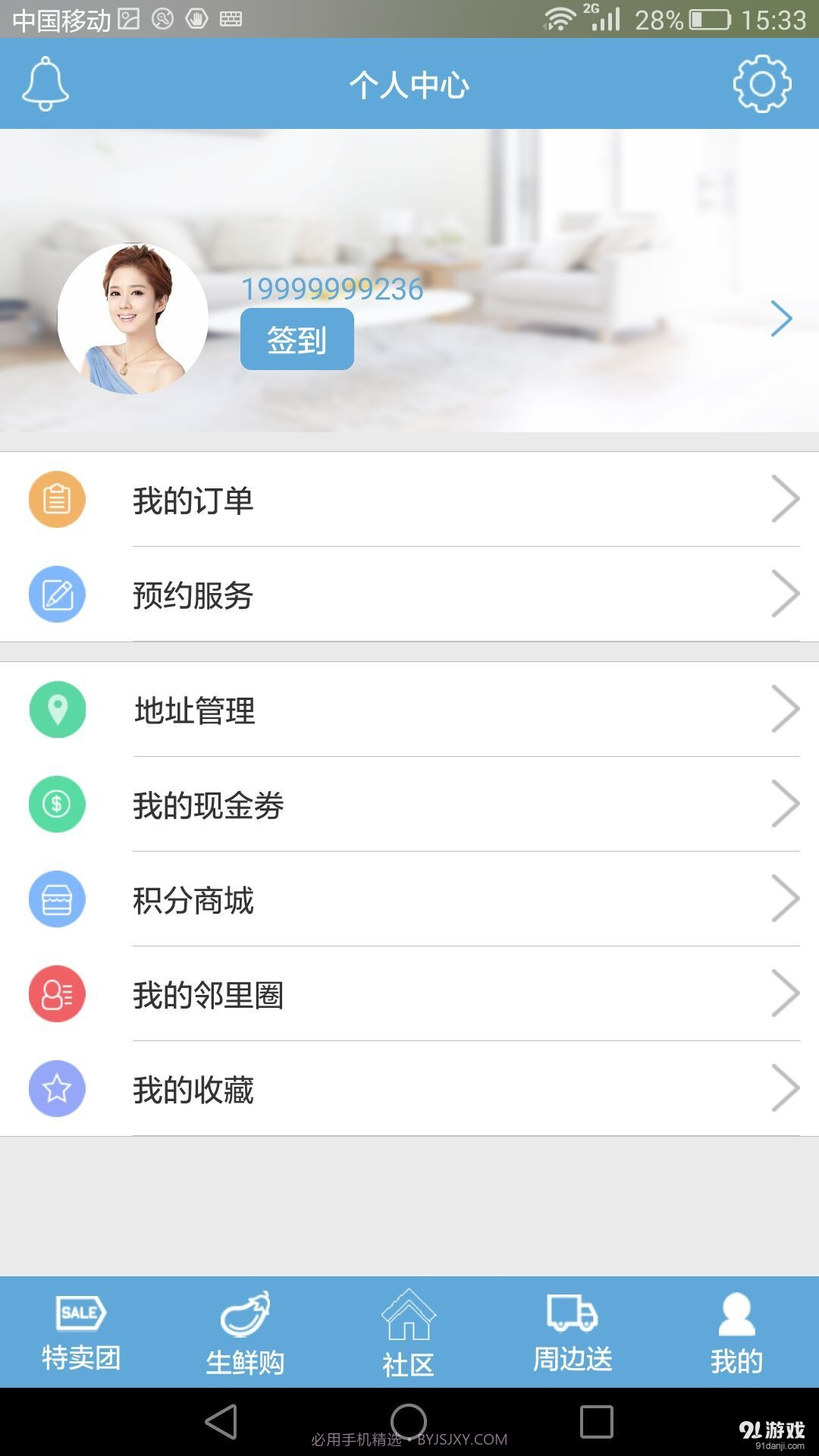Image resolution: width=819 pixels, height=1456 pixels.
Task: Click the 预约服务 pencil icon
Action: [x=57, y=595]
